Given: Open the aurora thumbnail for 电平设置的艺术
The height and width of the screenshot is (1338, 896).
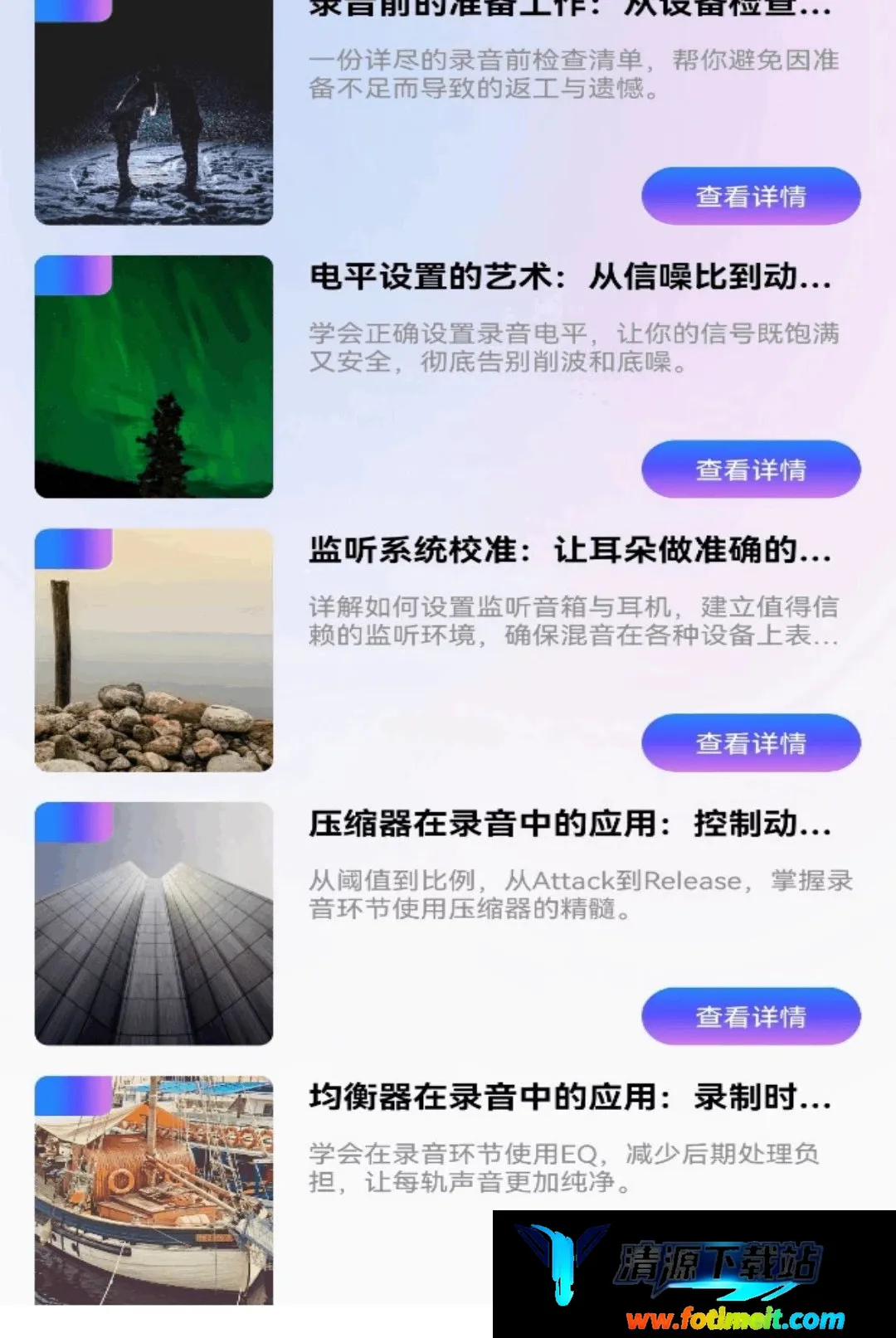Looking at the screenshot, I should [x=153, y=377].
